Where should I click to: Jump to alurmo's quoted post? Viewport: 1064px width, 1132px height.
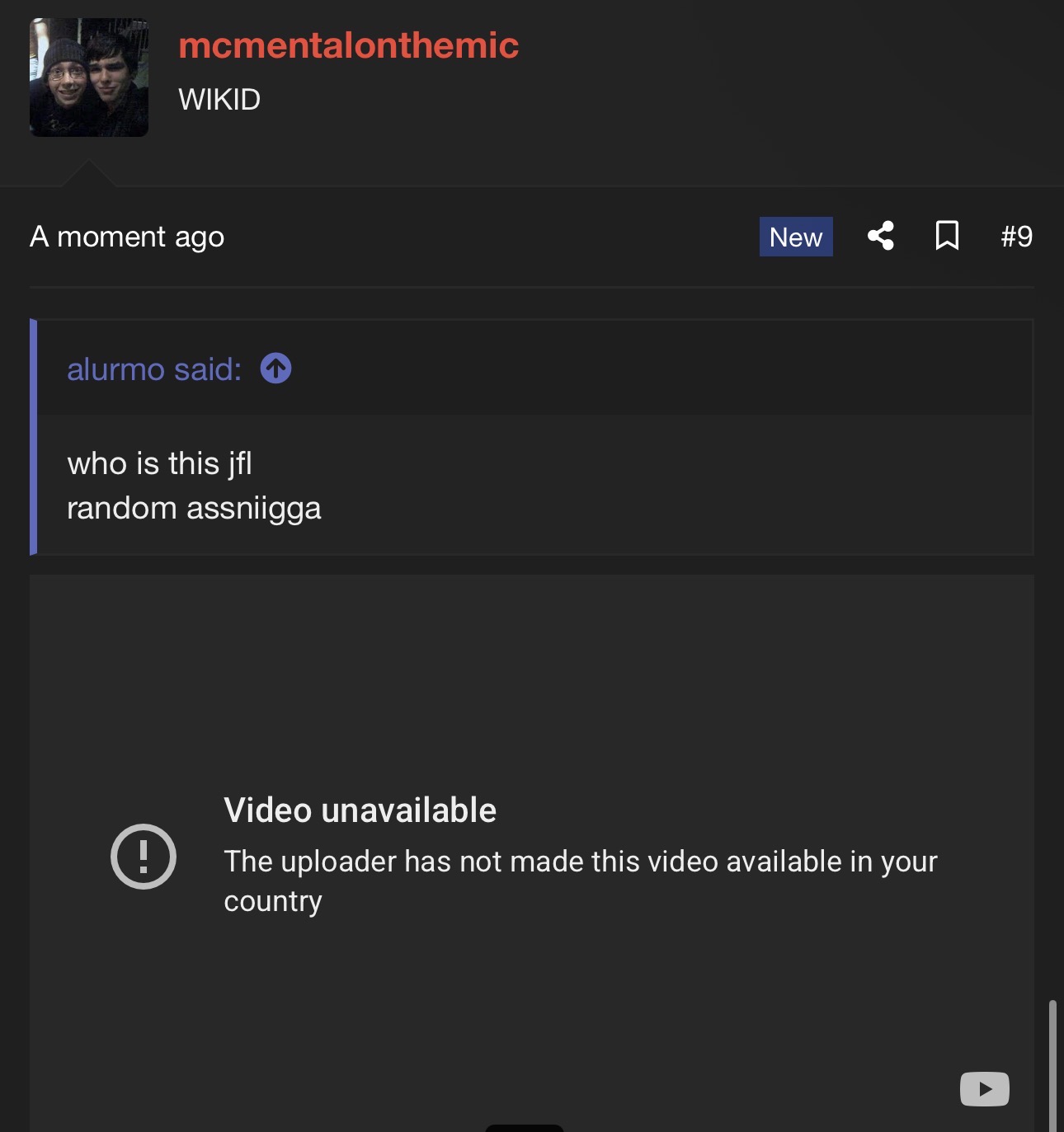click(276, 369)
